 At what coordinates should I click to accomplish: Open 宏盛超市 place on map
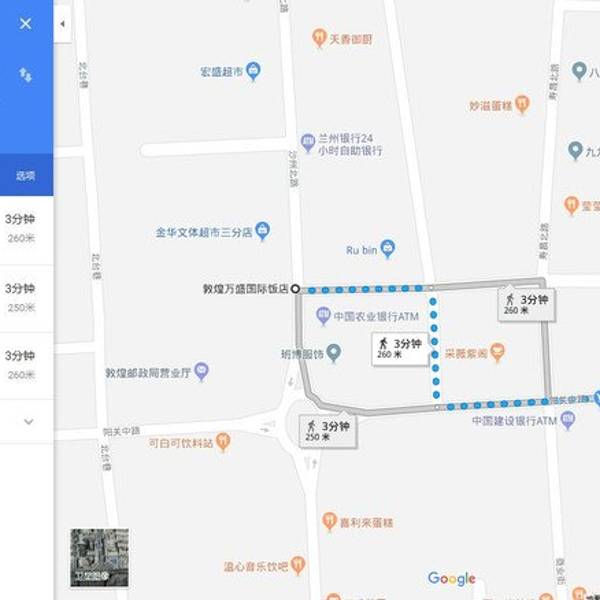(254, 71)
